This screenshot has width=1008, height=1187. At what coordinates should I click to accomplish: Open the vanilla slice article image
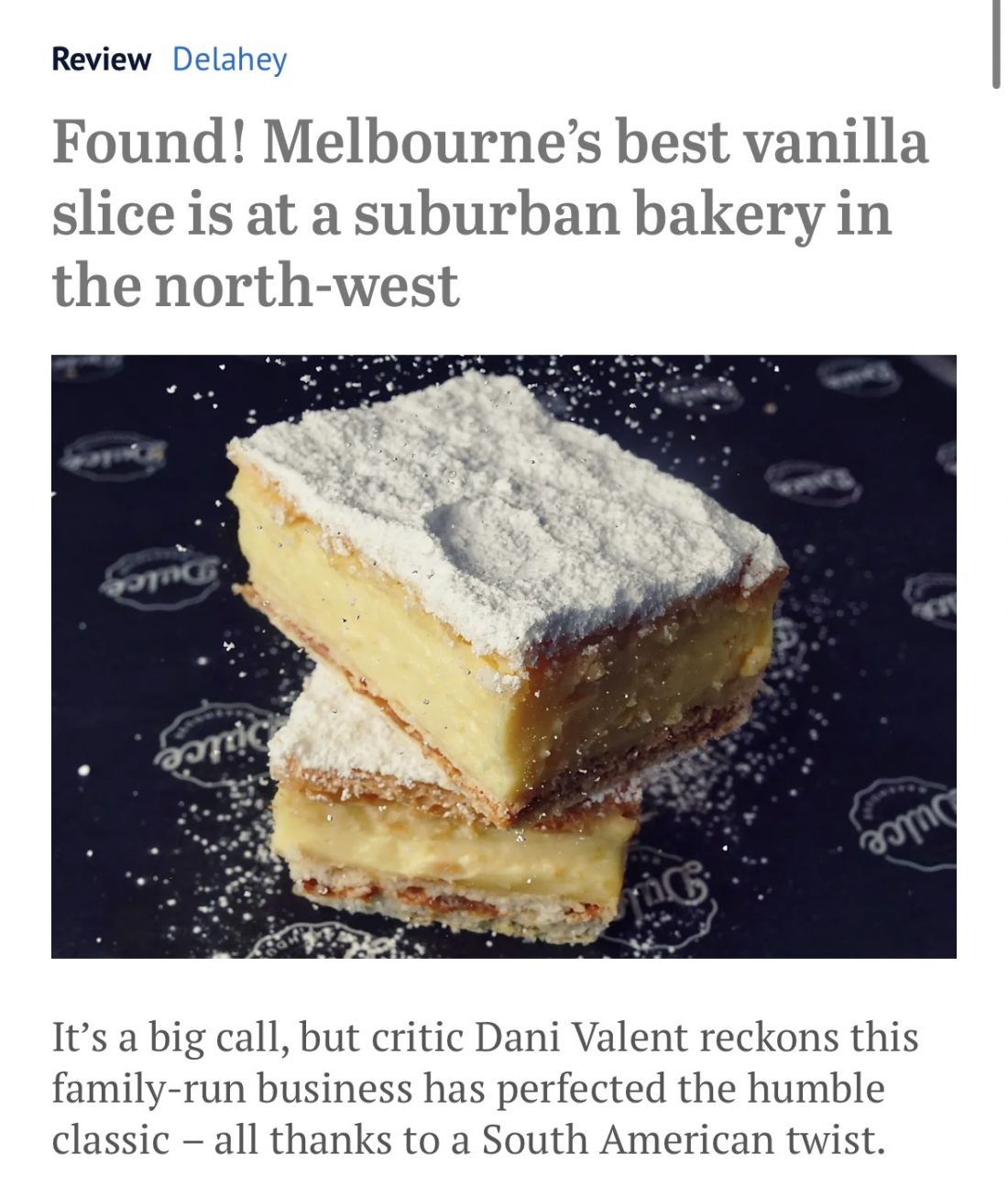(x=503, y=655)
